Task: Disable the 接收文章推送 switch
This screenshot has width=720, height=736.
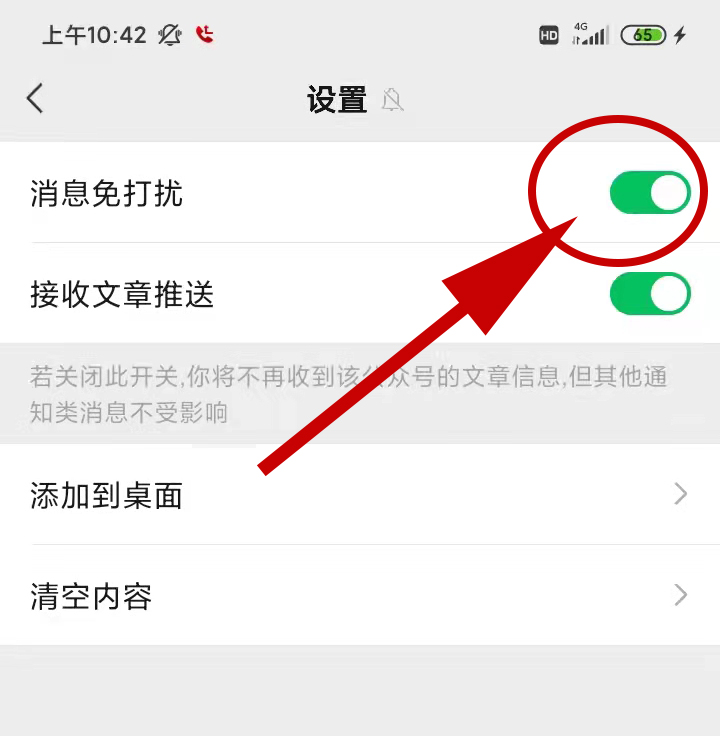Action: pos(650,295)
